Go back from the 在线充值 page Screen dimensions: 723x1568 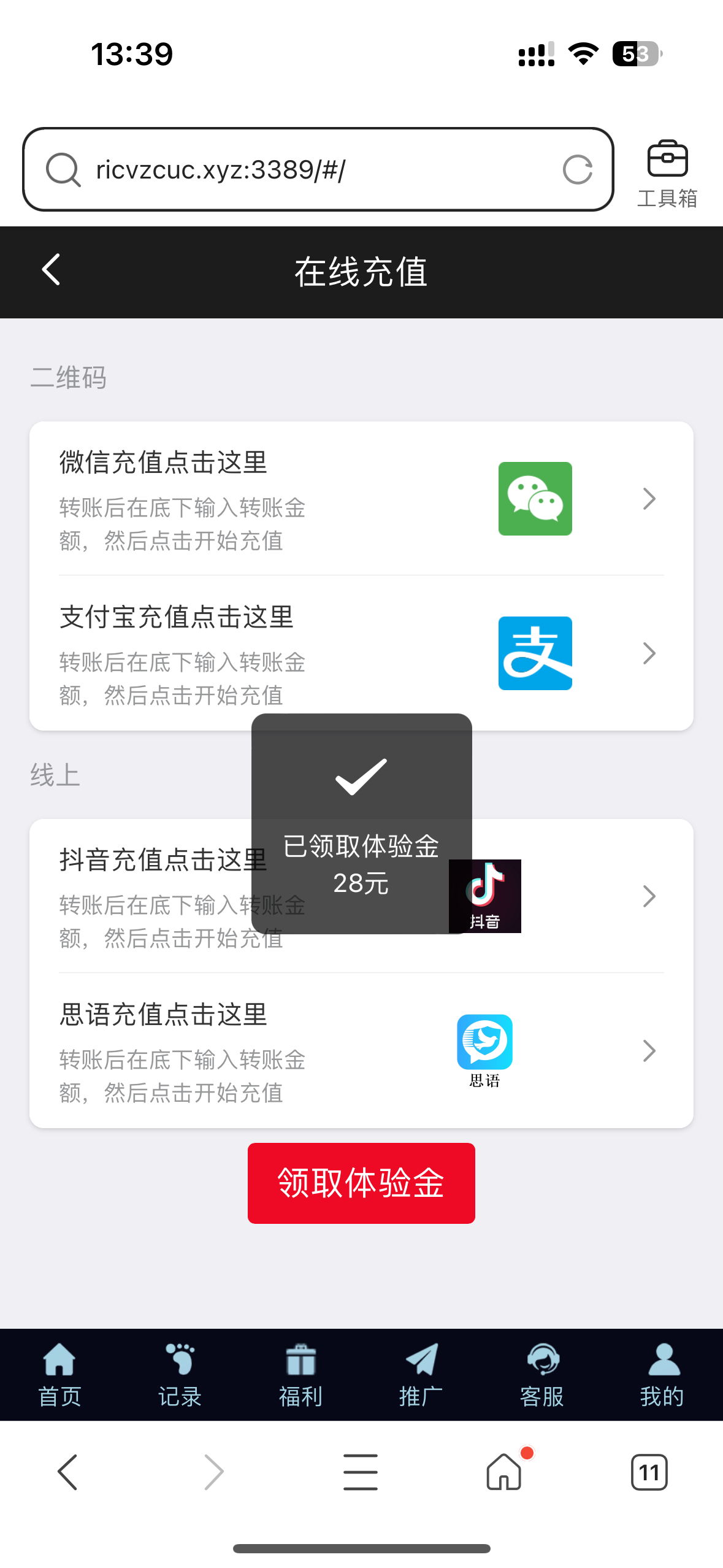[51, 270]
